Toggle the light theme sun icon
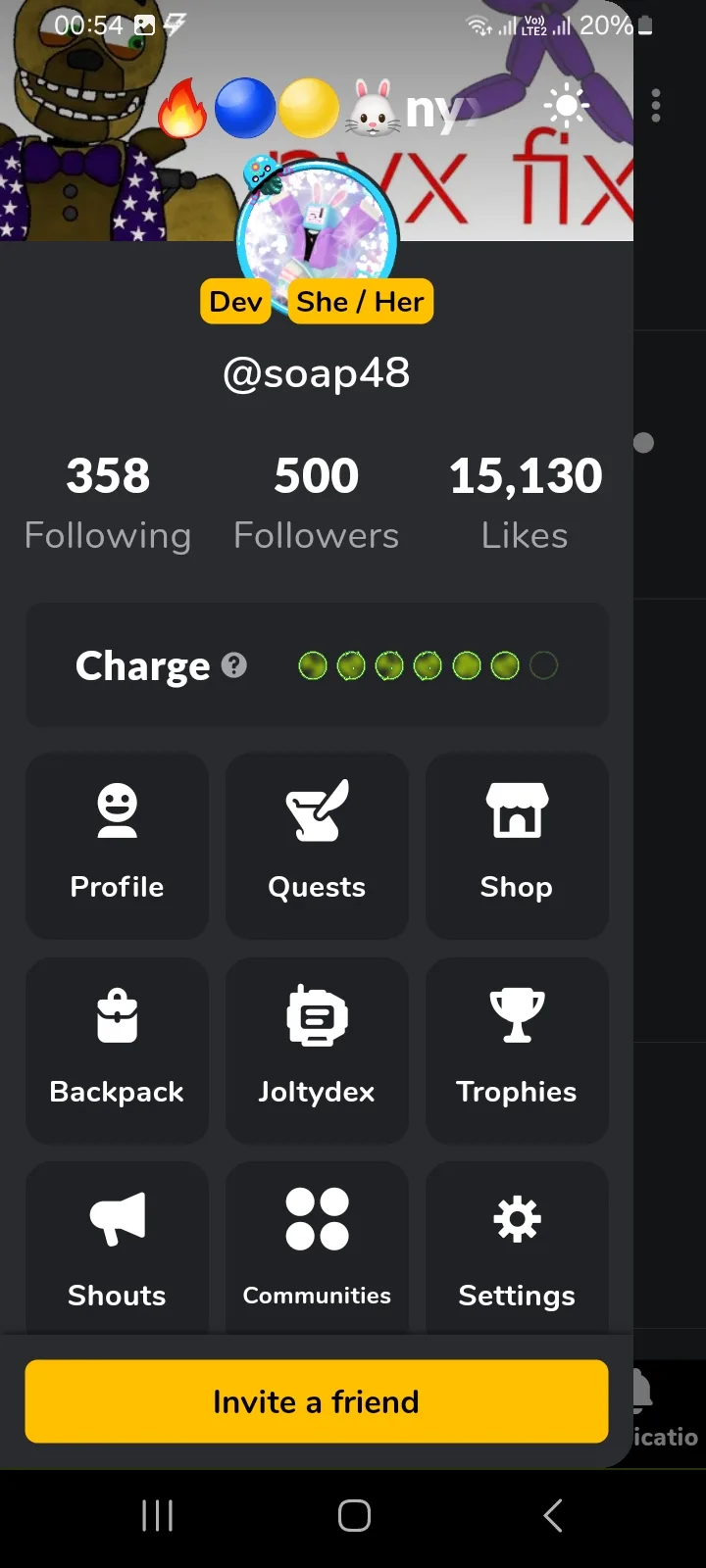Viewport: 706px width, 1568px height. pos(567,106)
